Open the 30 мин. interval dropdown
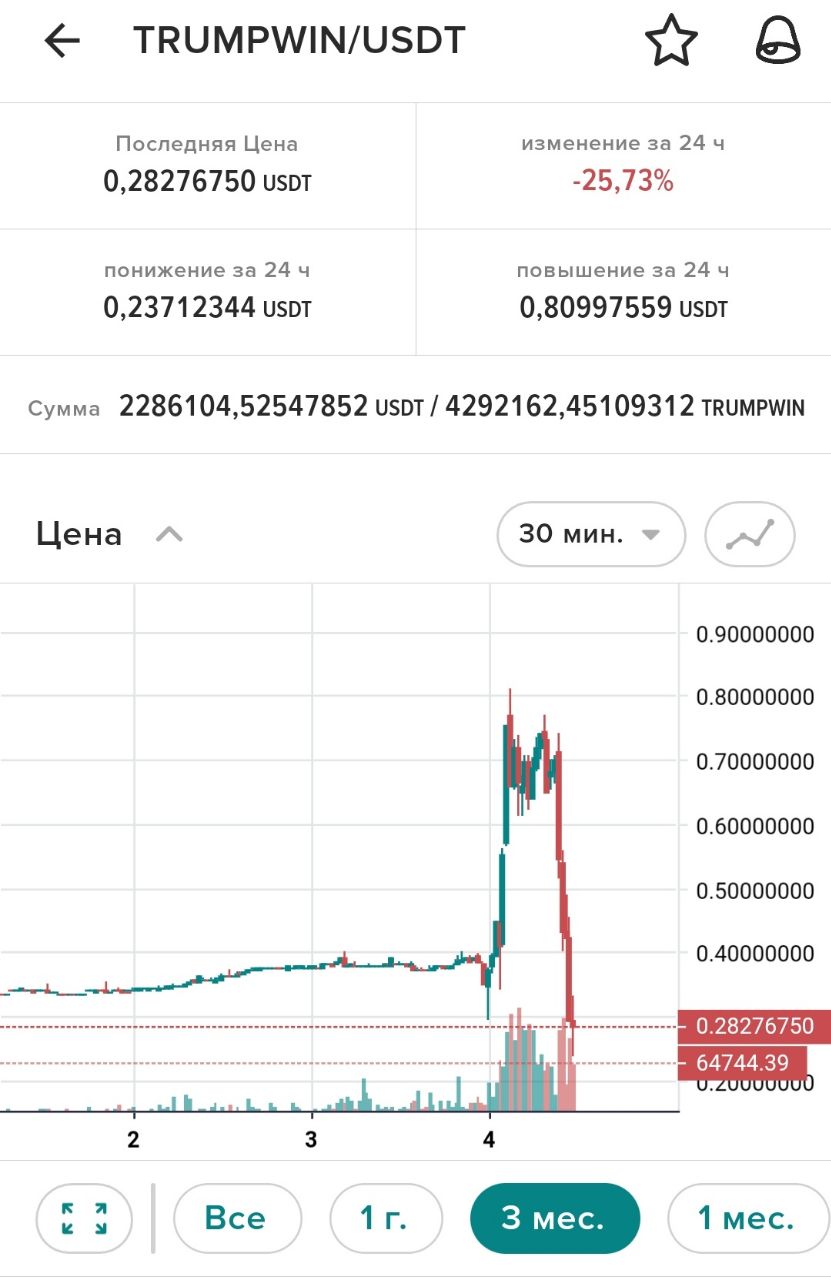 (x=591, y=534)
